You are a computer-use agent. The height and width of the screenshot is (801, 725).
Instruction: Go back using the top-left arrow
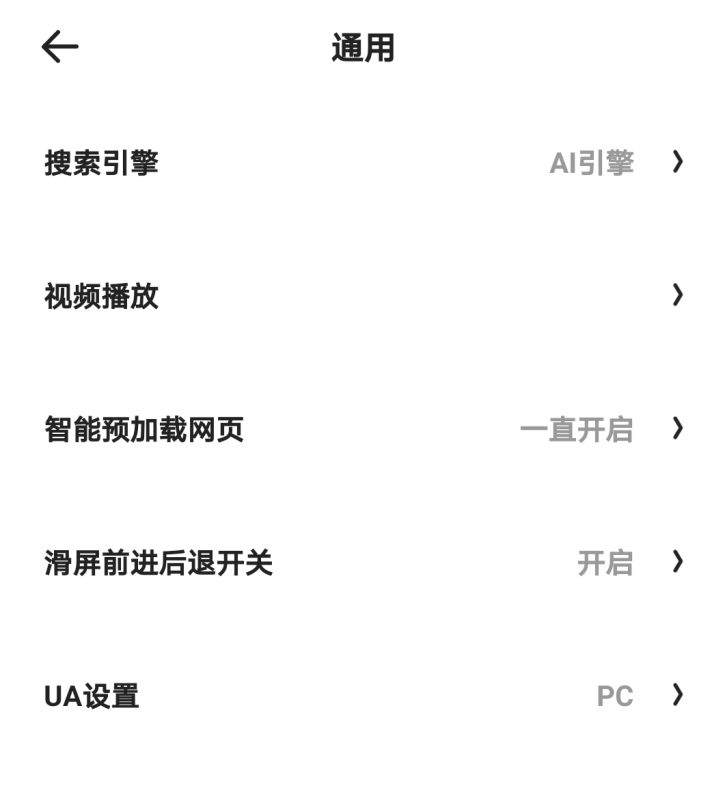point(60,48)
